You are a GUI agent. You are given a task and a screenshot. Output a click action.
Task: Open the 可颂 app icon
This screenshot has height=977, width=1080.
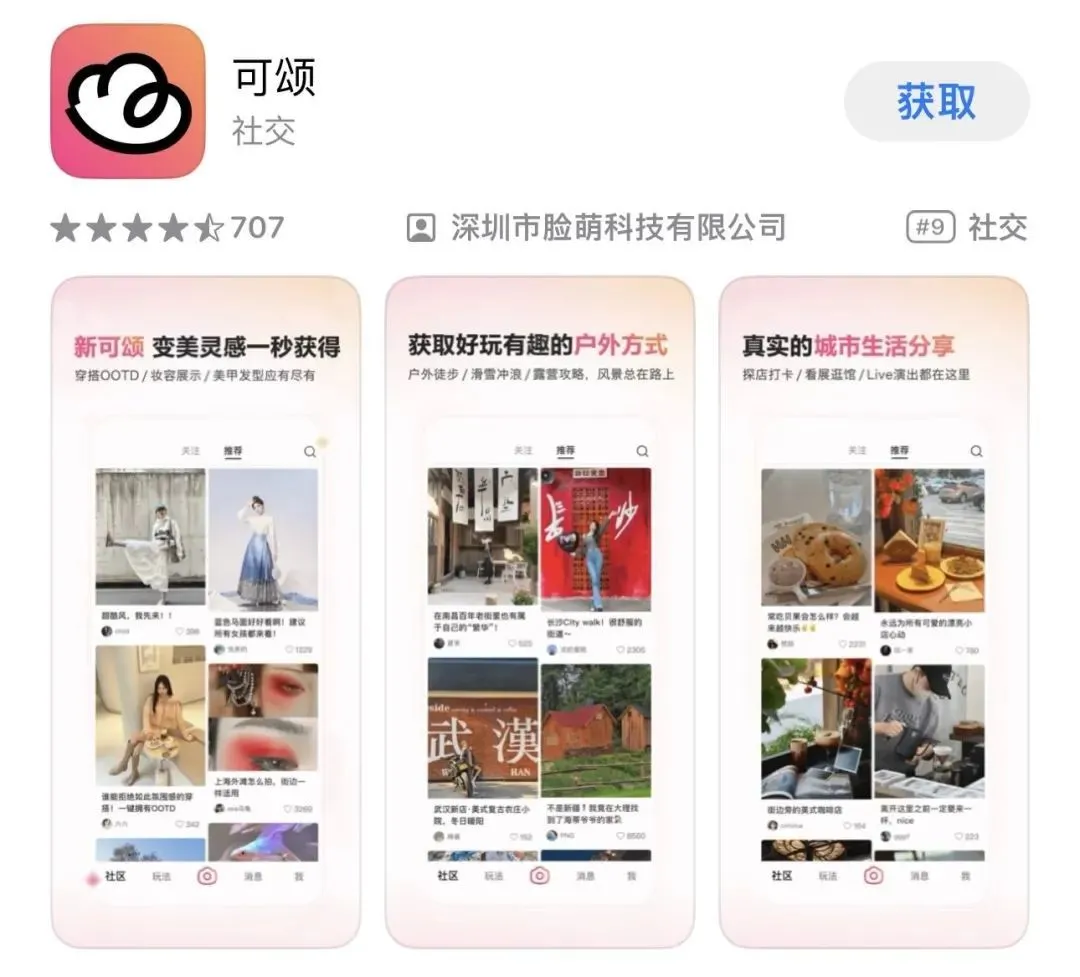(128, 101)
